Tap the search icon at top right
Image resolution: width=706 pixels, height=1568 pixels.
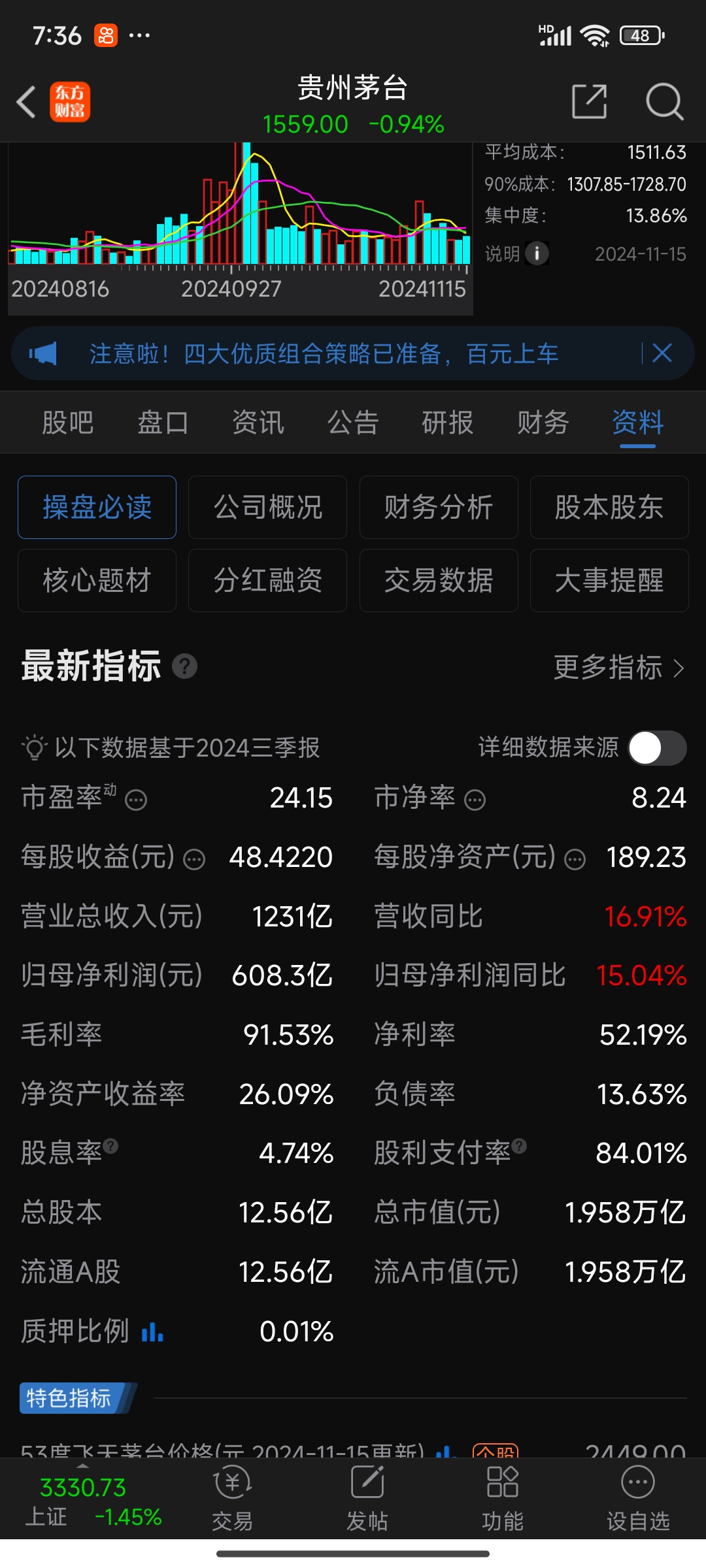tap(664, 101)
